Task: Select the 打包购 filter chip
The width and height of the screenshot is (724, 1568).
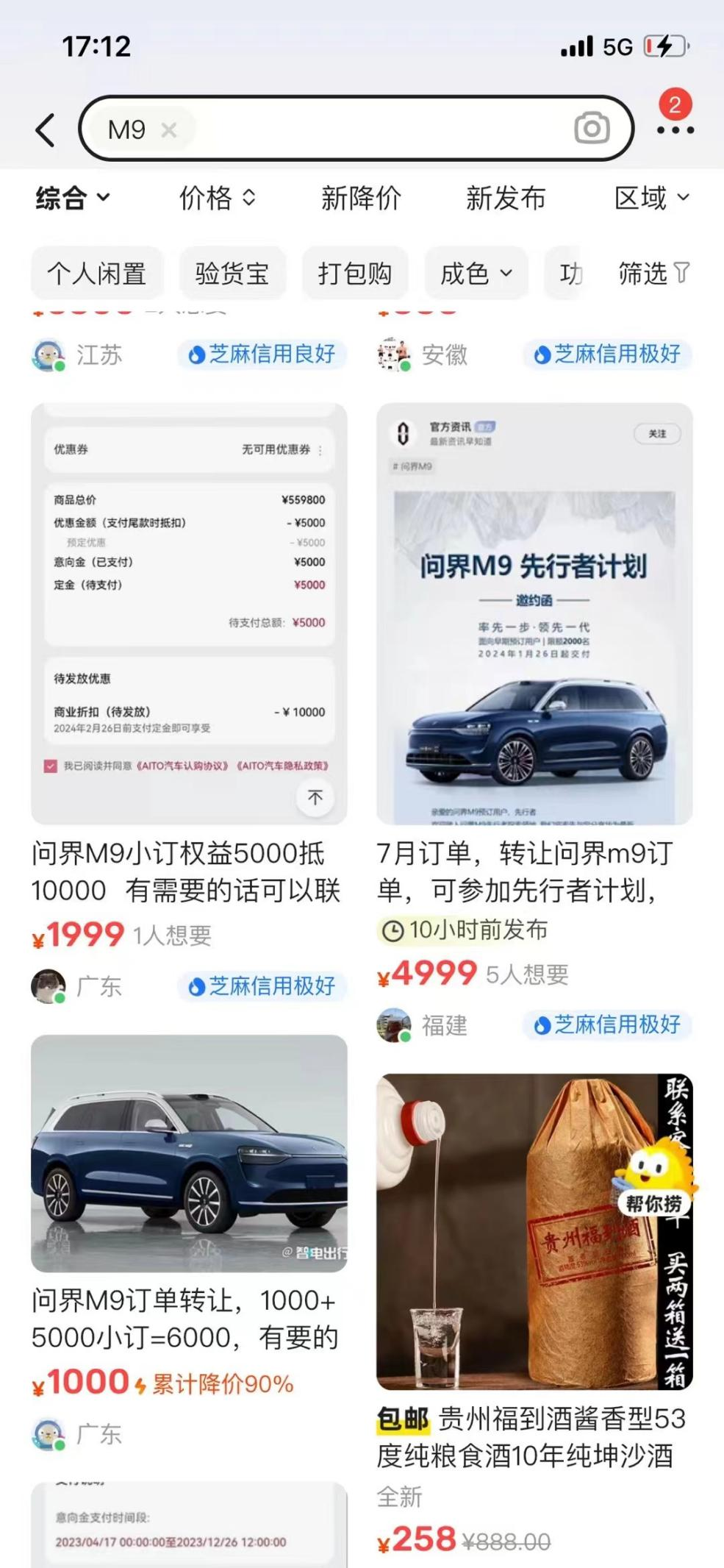Action: coord(354,274)
